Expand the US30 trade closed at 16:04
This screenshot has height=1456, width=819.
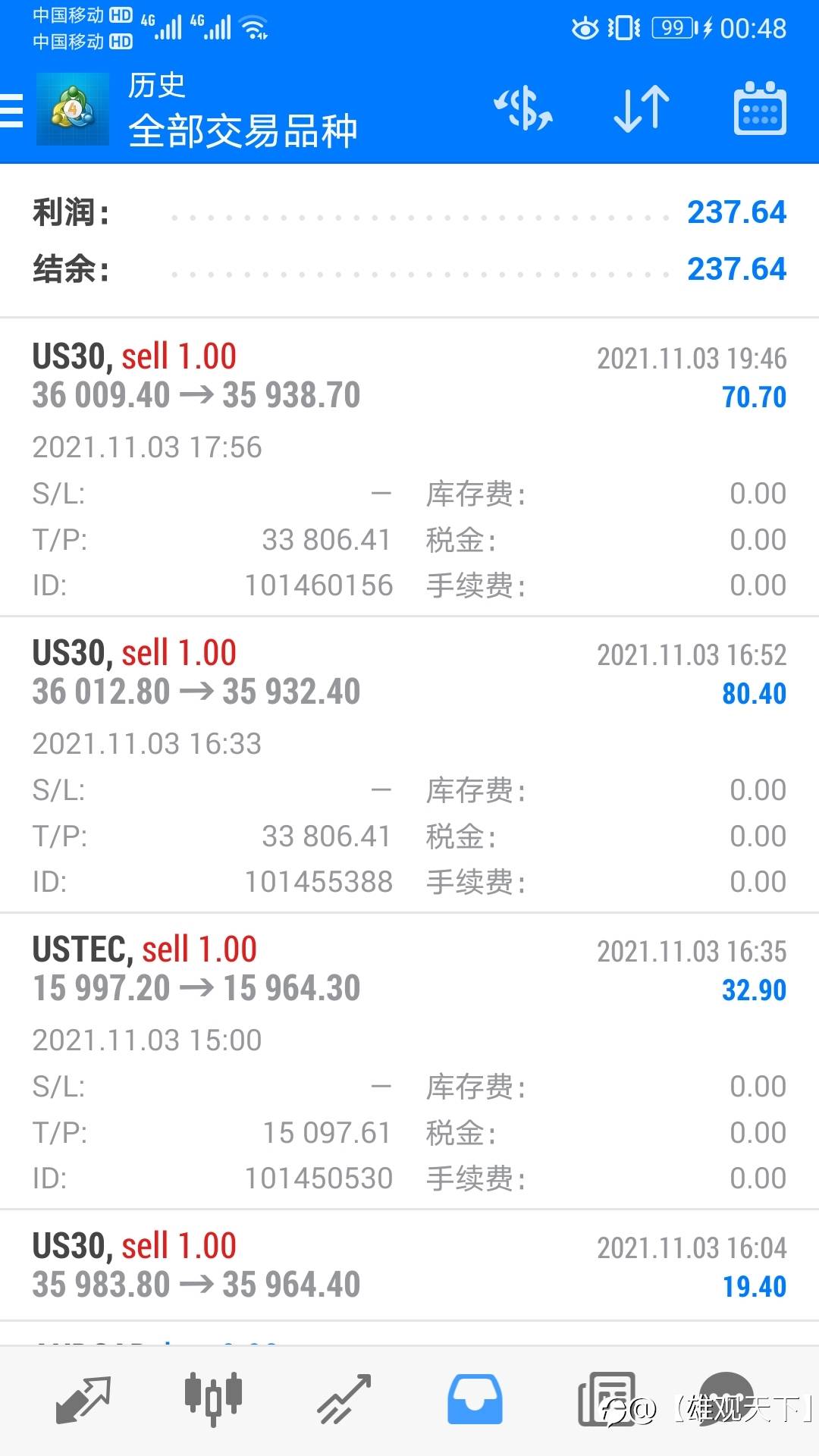[409, 1265]
